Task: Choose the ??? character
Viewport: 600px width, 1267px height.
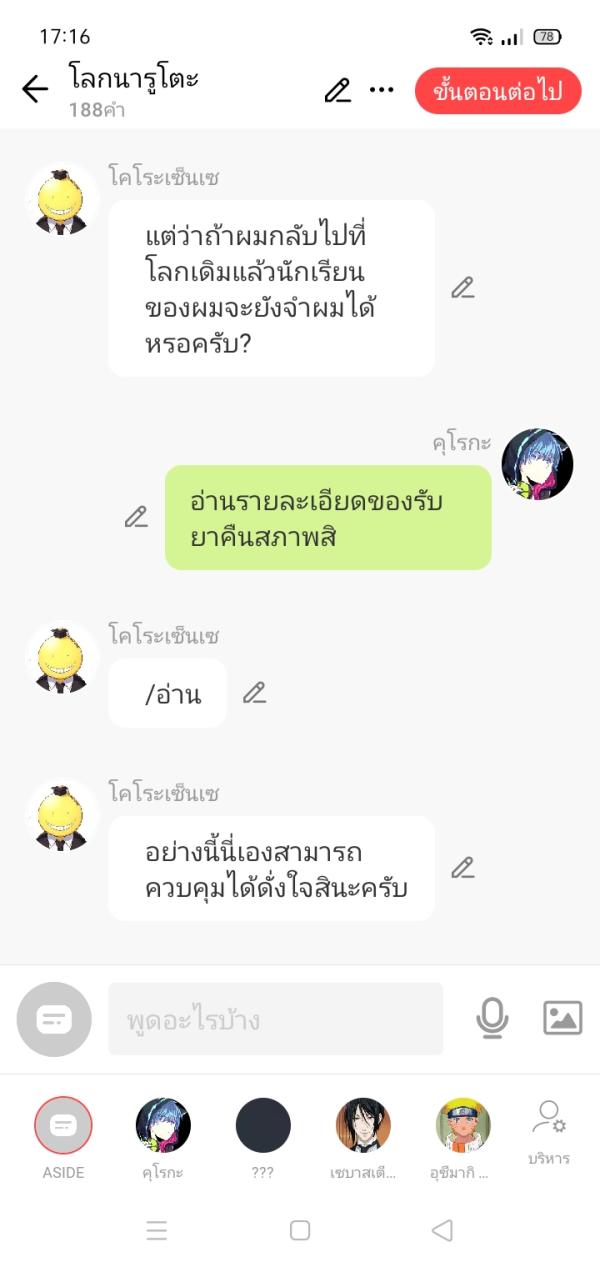Action: tap(263, 1126)
